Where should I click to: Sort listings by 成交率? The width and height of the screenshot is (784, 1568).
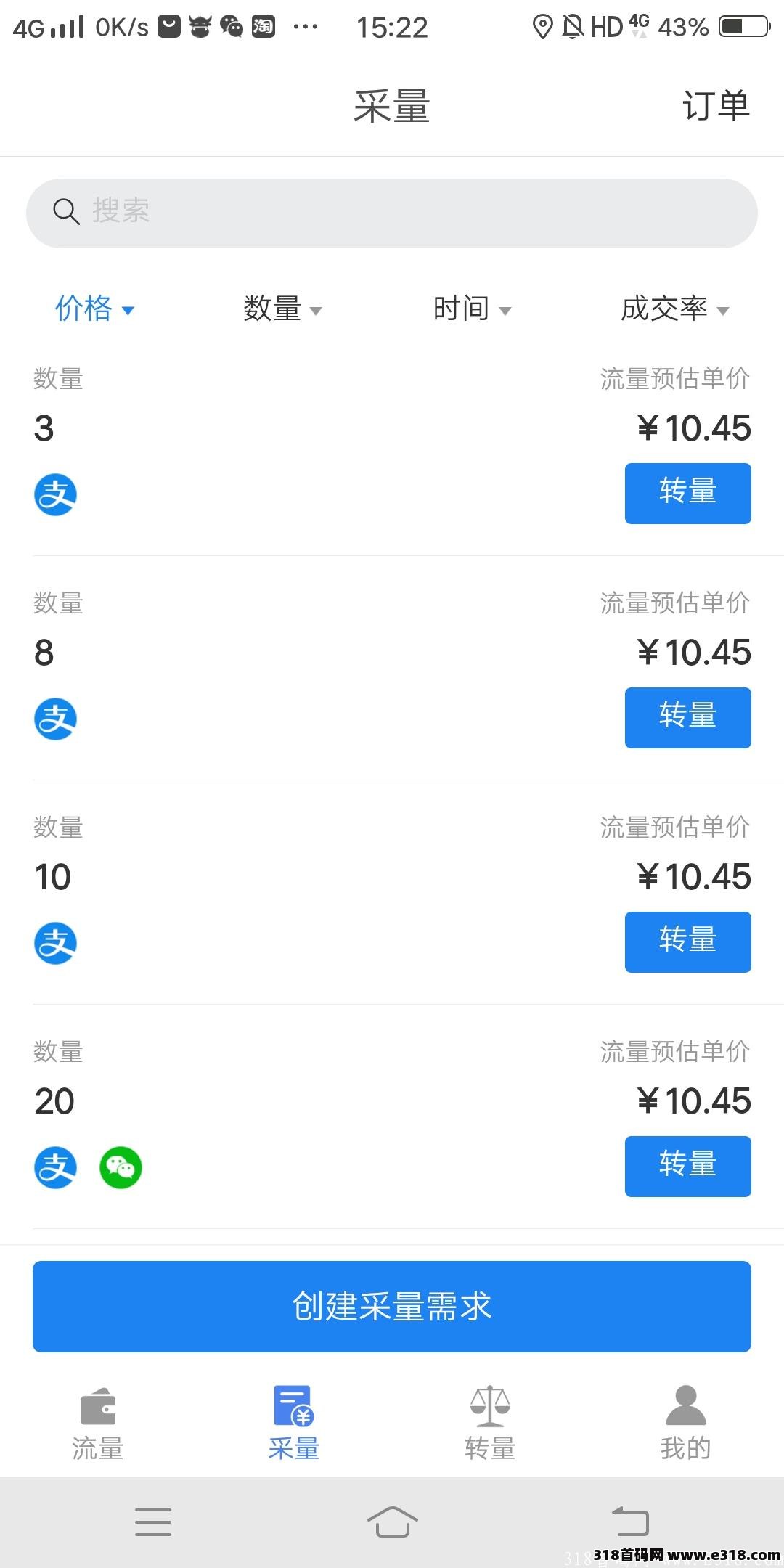click(674, 309)
